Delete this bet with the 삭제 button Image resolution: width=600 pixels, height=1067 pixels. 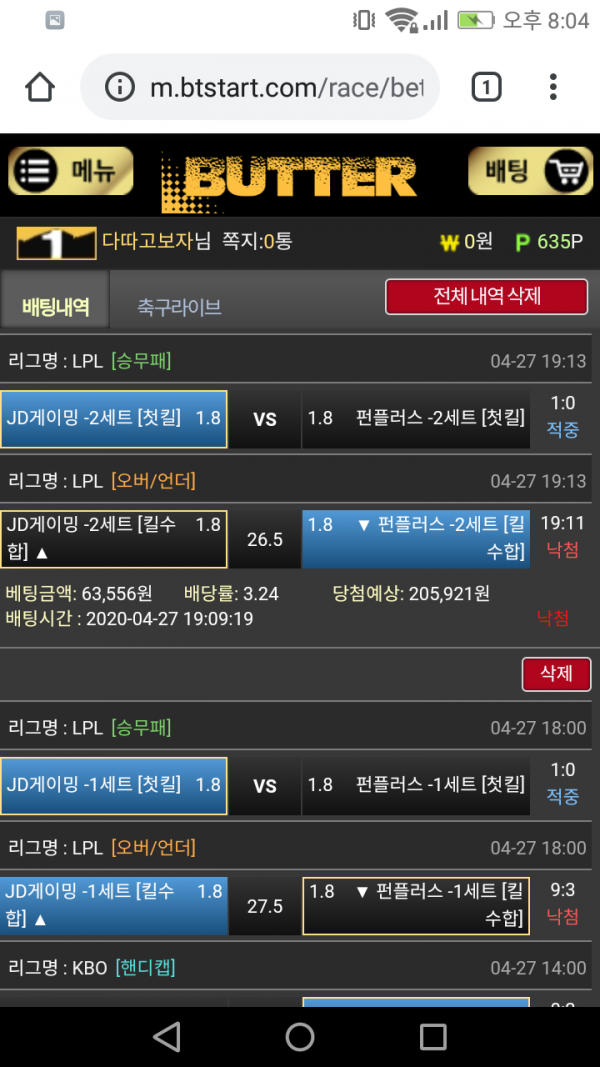coord(556,674)
